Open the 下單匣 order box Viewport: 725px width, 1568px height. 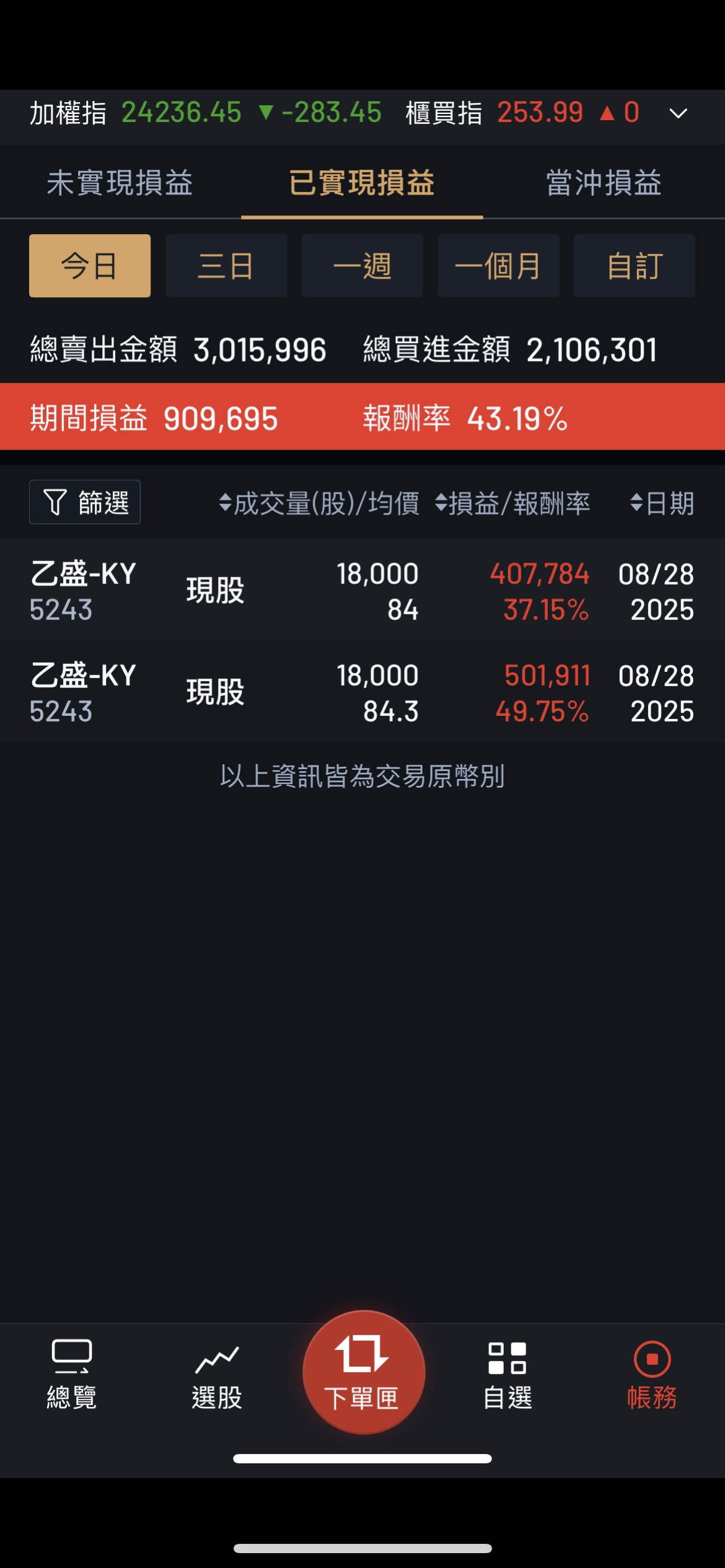coord(363,1372)
